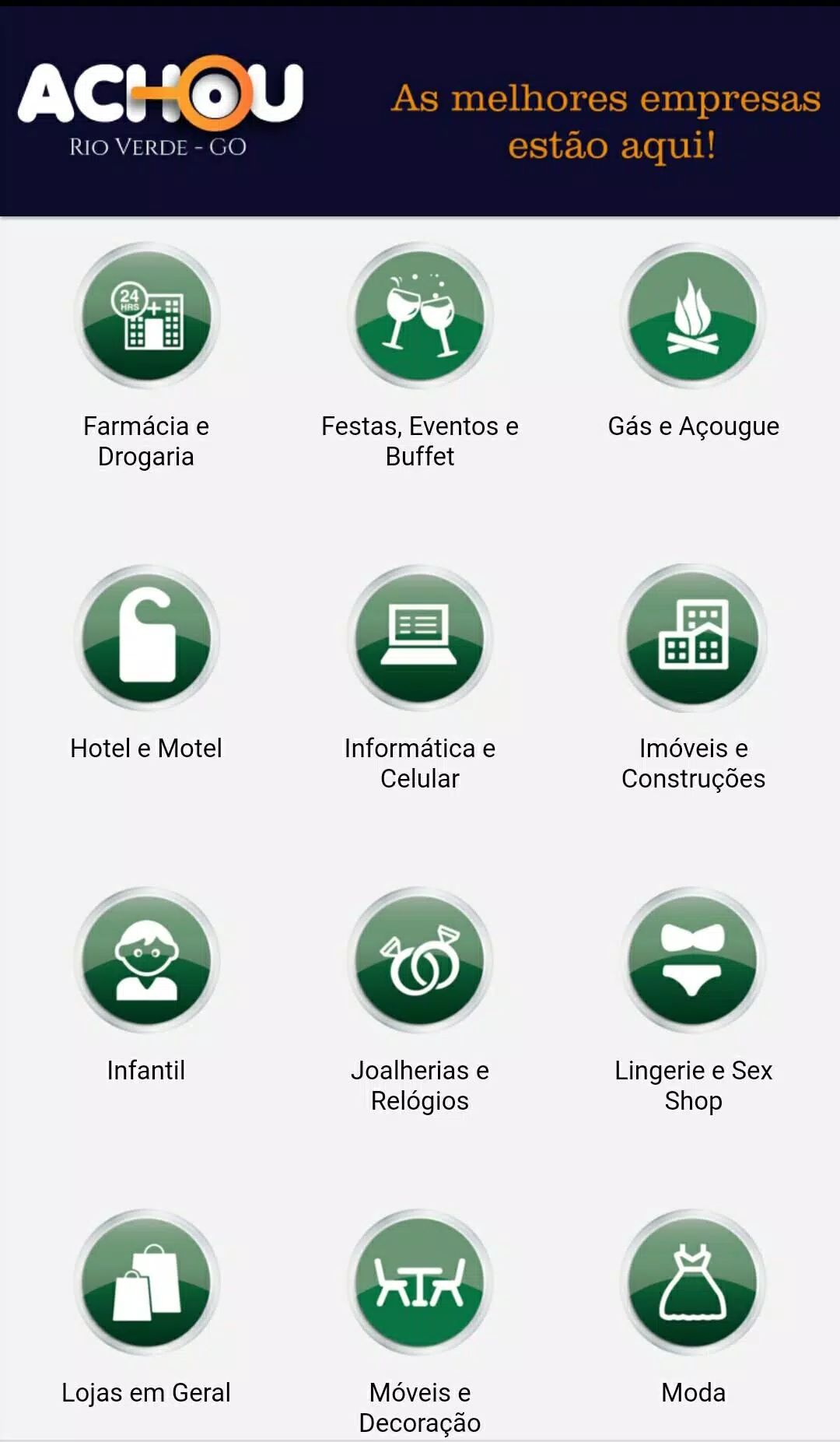Open the Farmácia e Drogaria category
This screenshot has height=1442, width=840.
click(146, 316)
